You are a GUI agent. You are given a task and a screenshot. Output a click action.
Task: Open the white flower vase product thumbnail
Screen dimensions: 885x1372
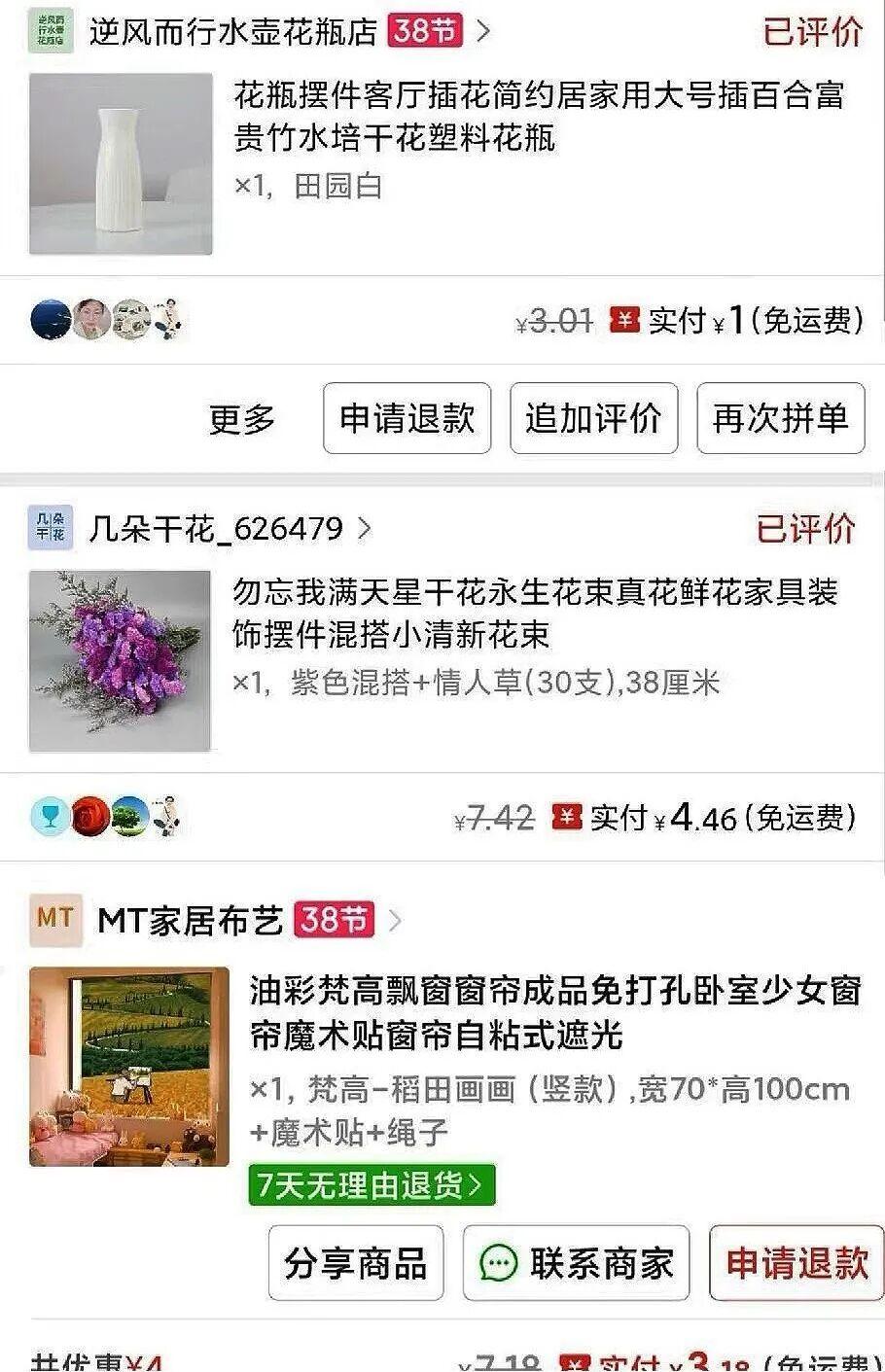point(121,163)
